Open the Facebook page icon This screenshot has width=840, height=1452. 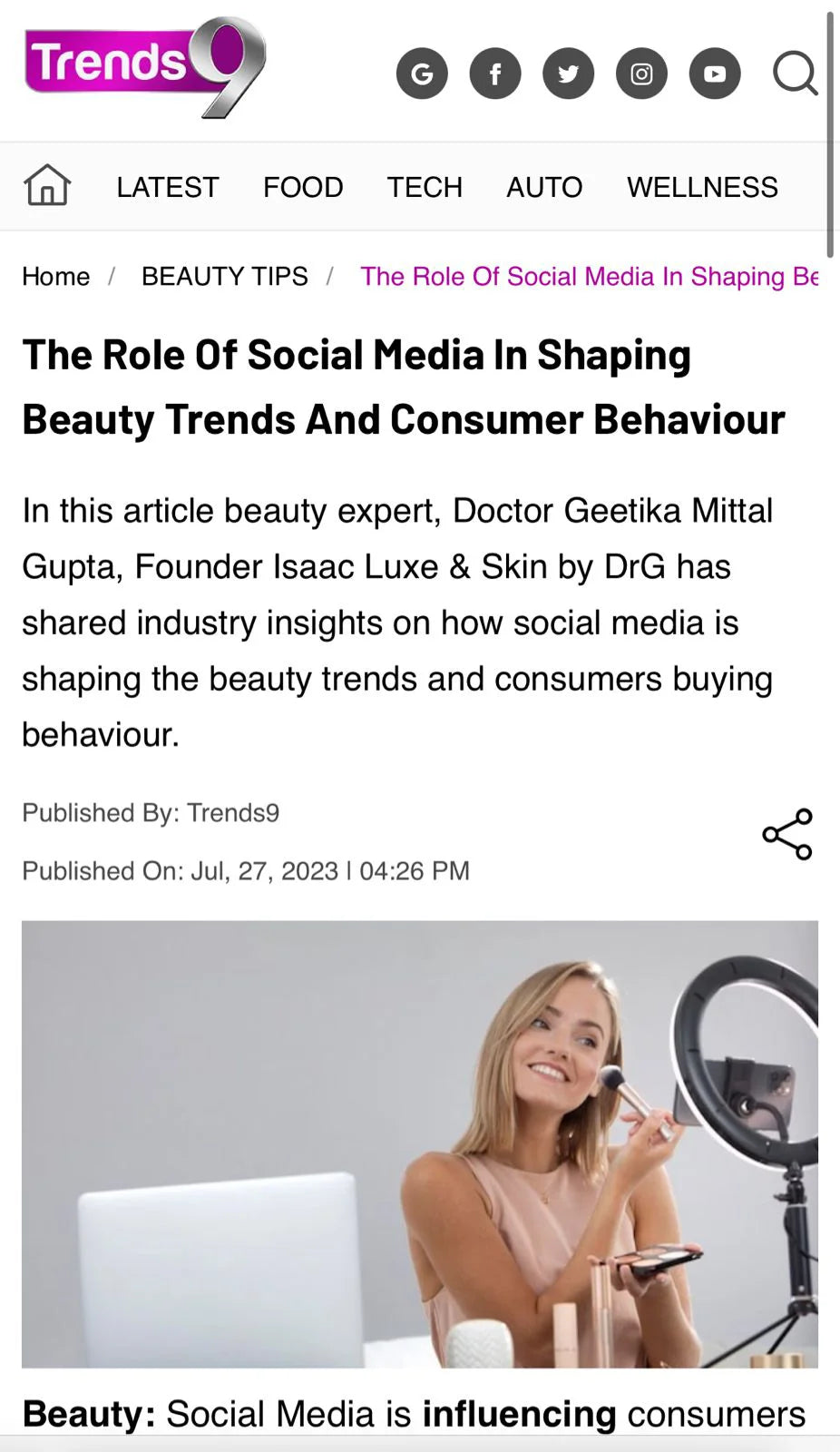click(x=495, y=74)
